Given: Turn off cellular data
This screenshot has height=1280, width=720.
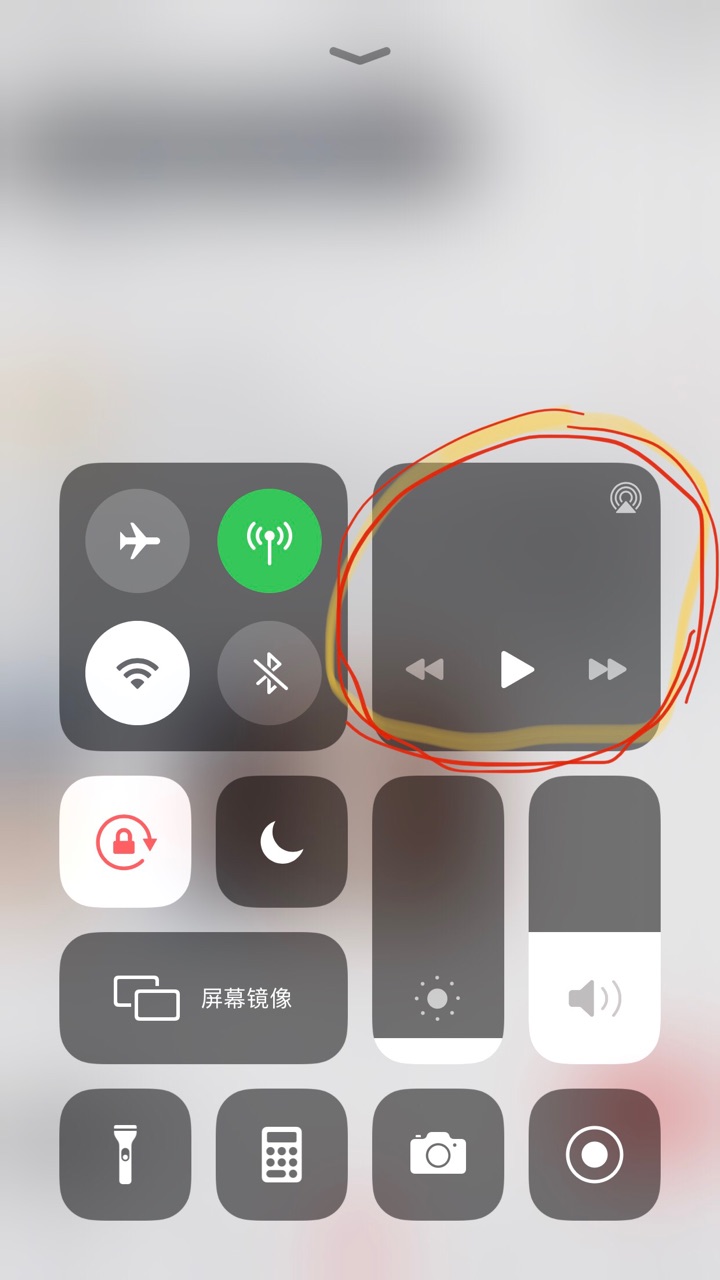Looking at the screenshot, I should (269, 541).
